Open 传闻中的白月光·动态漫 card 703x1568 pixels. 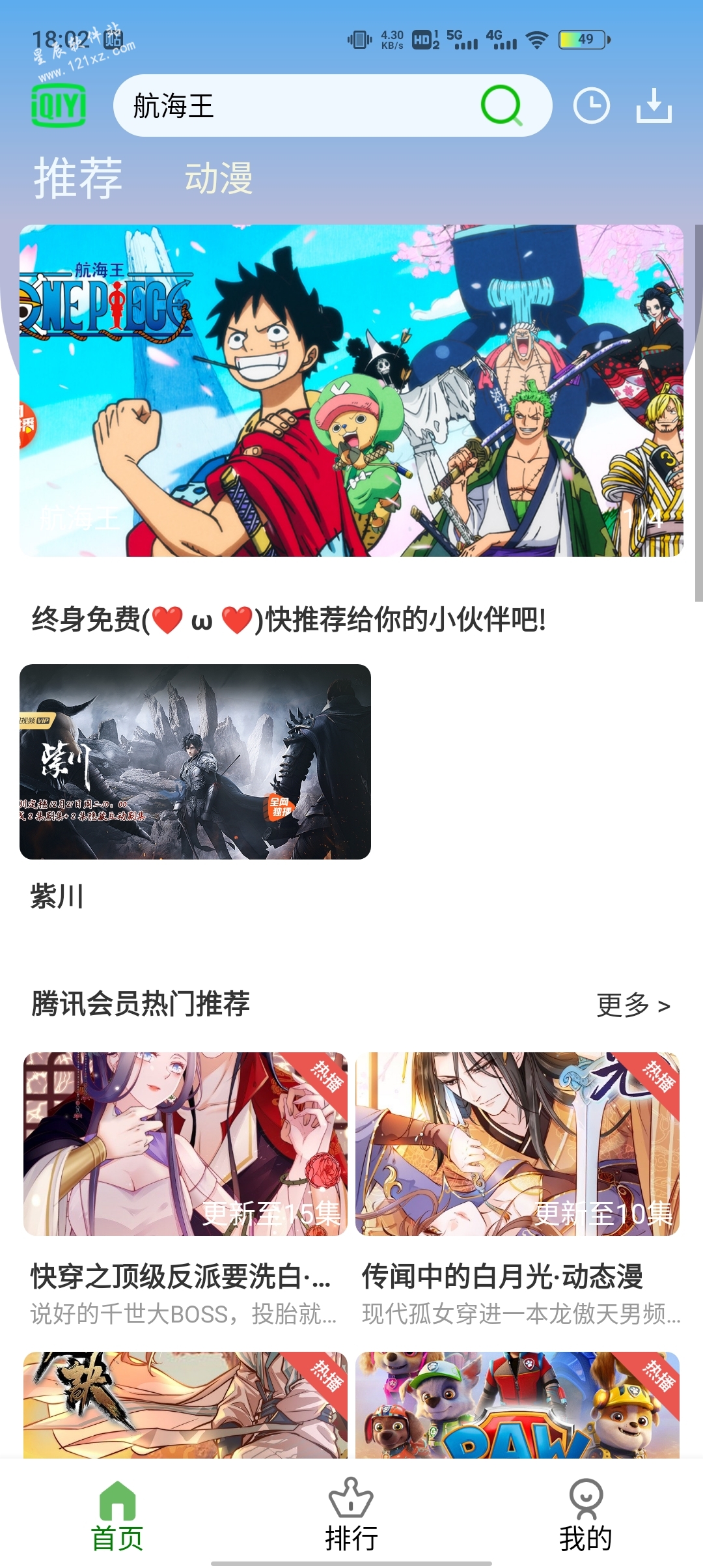tap(517, 1144)
